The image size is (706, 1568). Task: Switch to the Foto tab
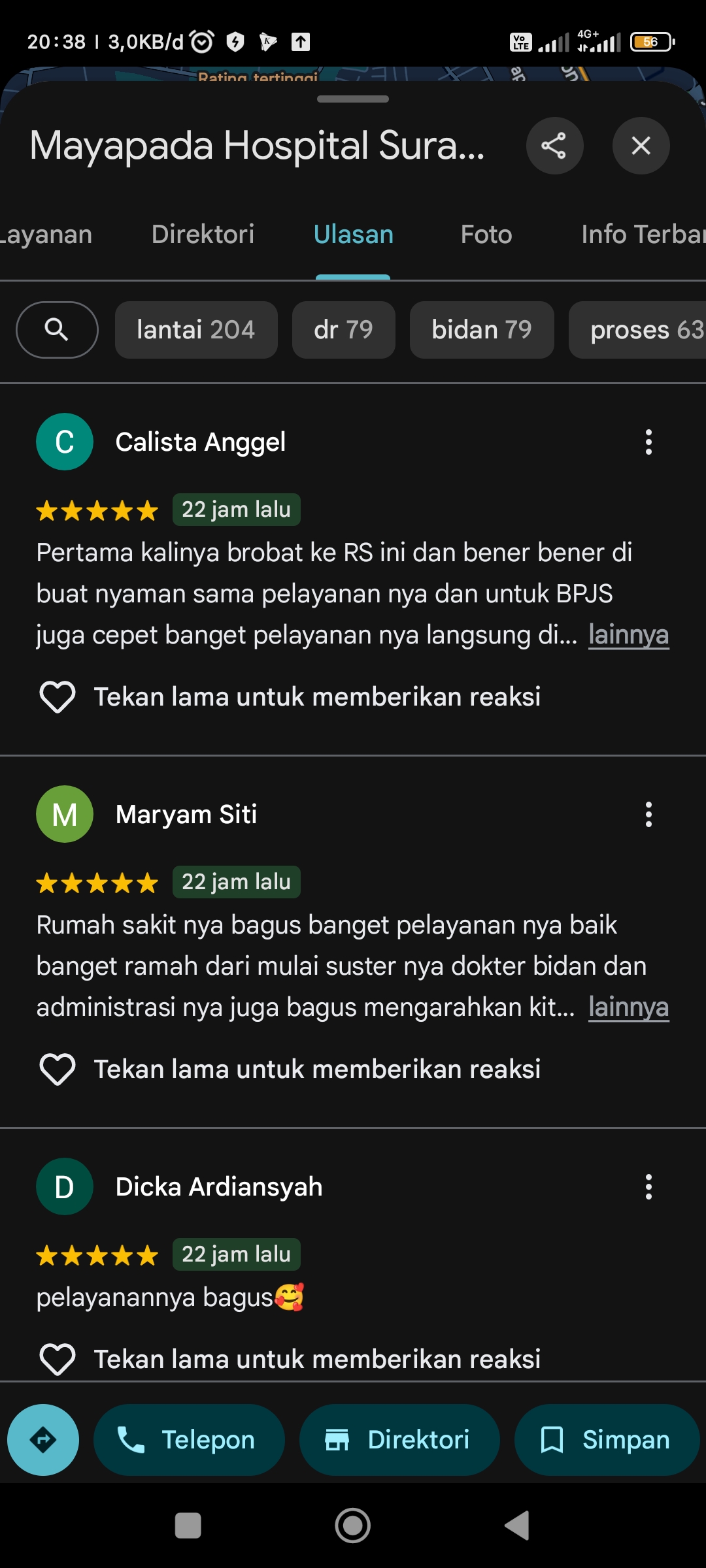pos(486,235)
